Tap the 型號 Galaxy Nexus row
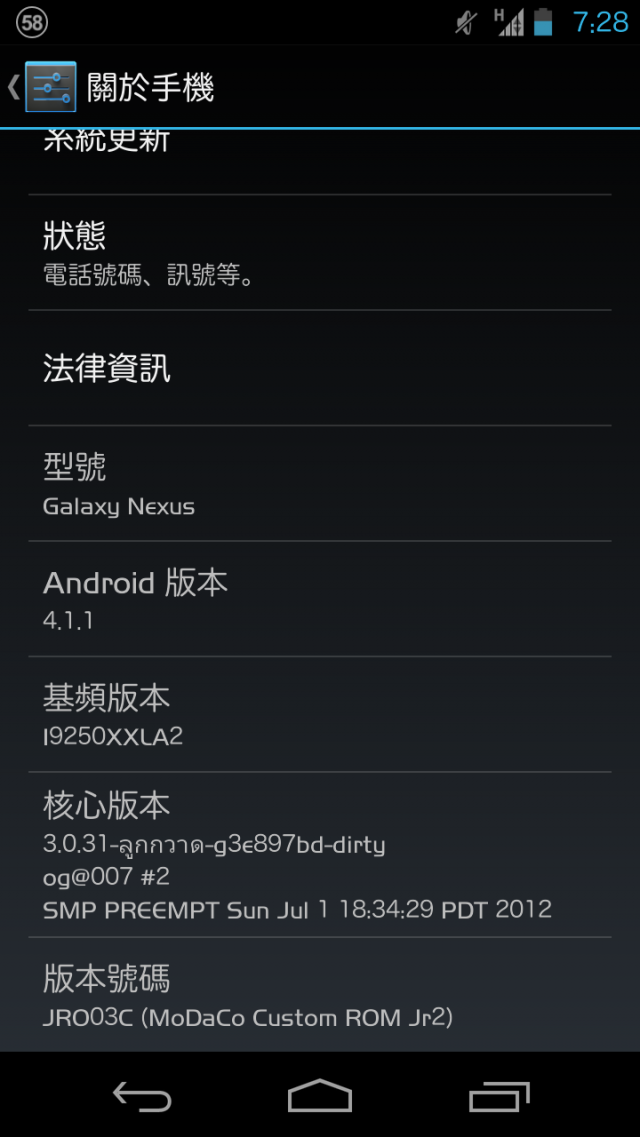640x1138 pixels. tap(320, 484)
